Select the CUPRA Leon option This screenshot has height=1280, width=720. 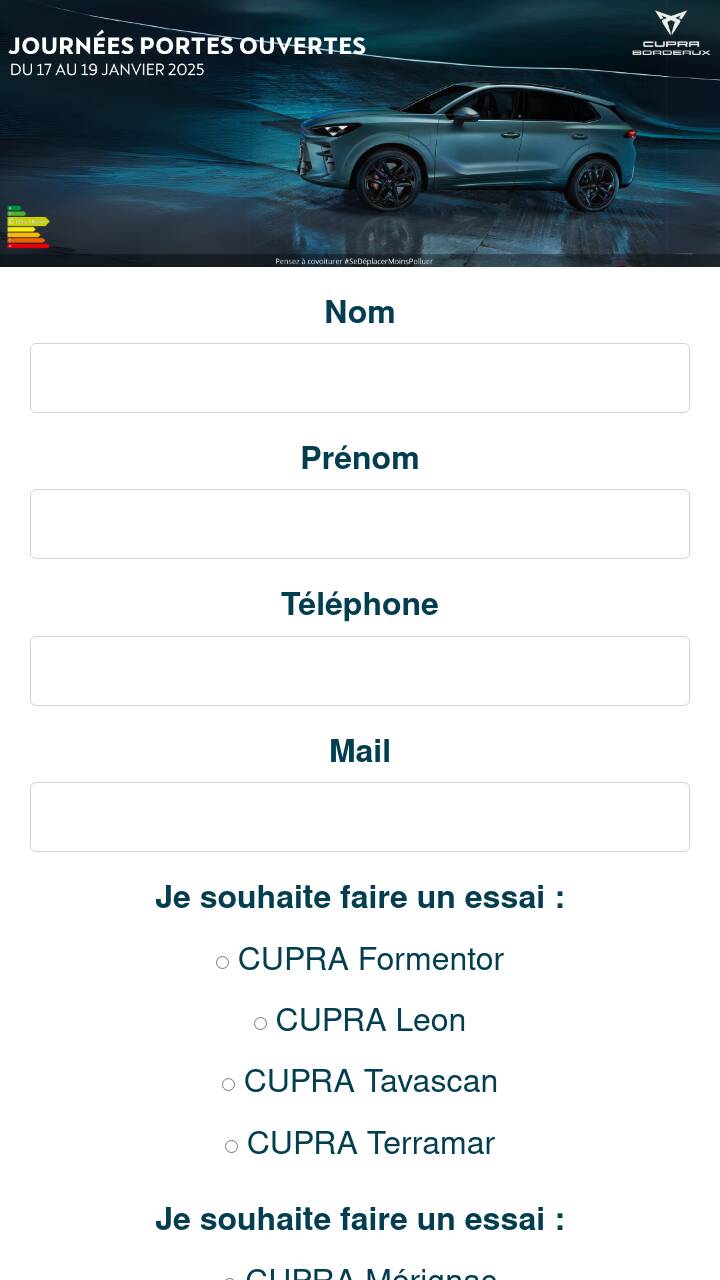(261, 1023)
